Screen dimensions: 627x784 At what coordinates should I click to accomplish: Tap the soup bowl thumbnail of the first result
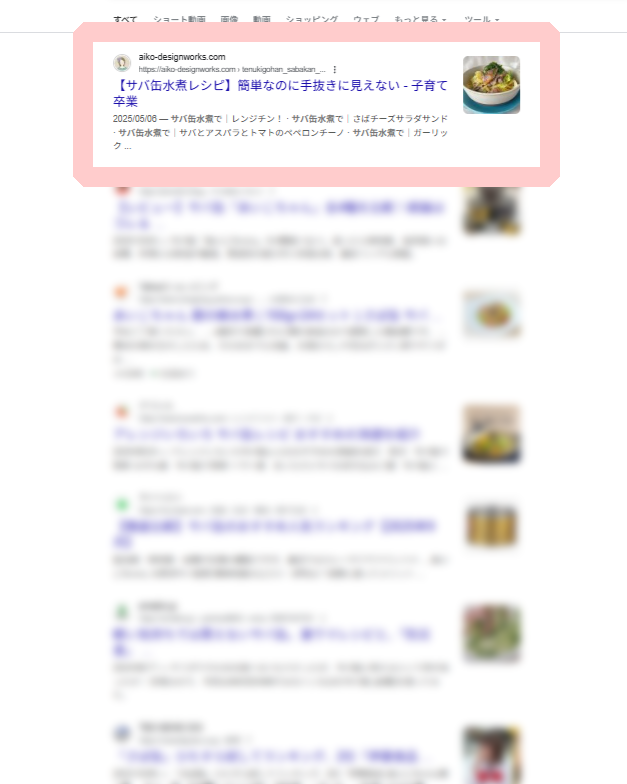coord(491,85)
